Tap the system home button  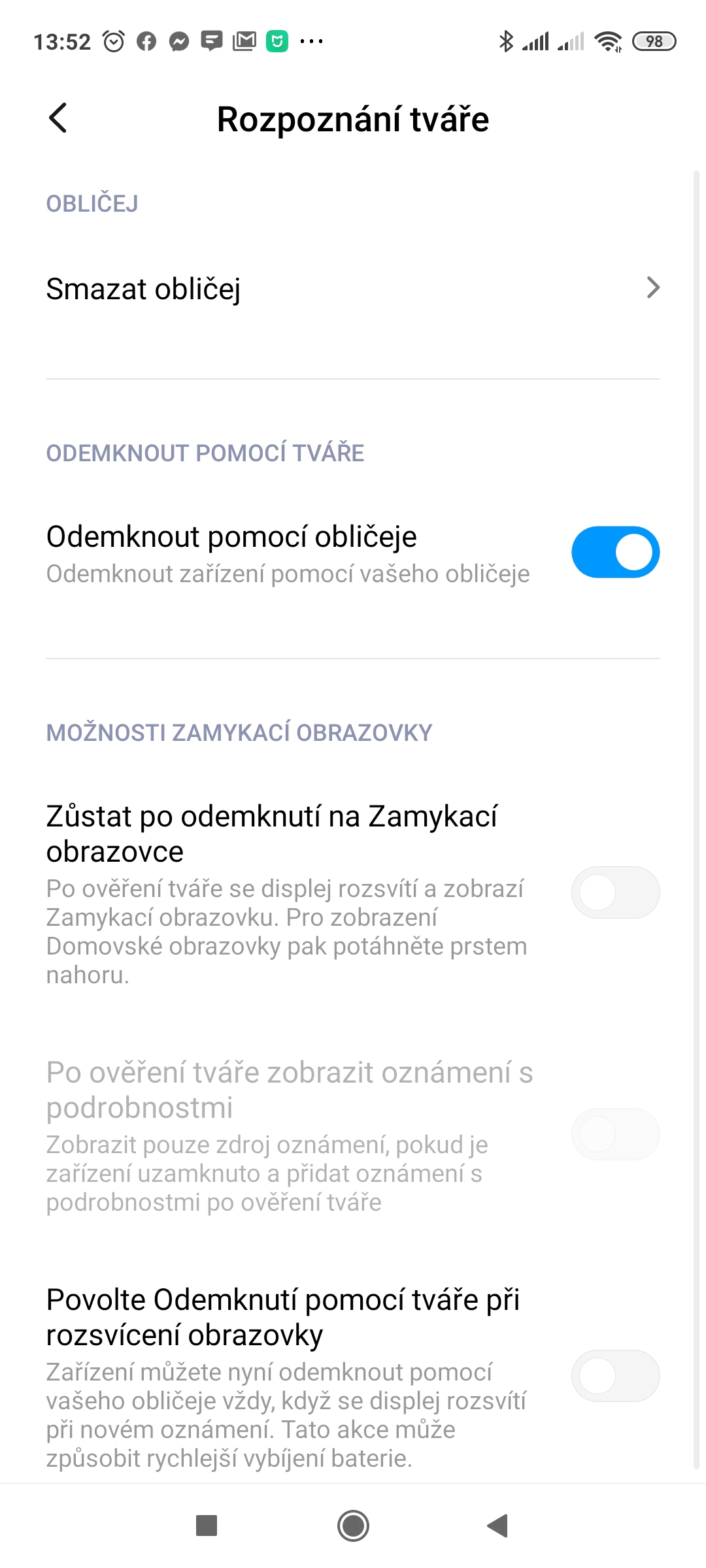coord(353,1526)
